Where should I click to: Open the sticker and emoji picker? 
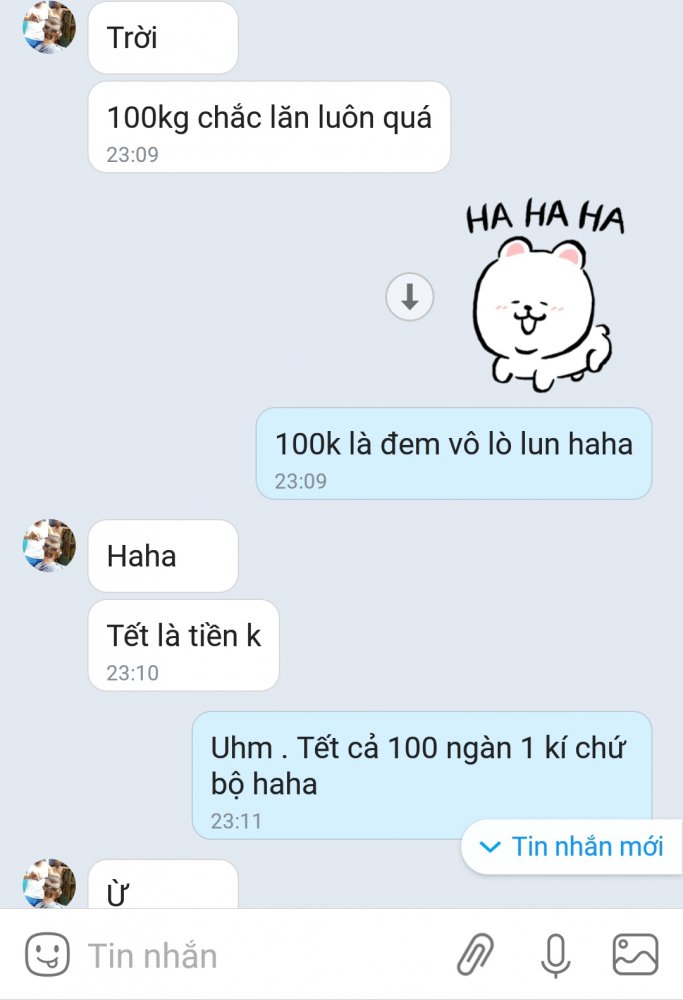point(47,955)
